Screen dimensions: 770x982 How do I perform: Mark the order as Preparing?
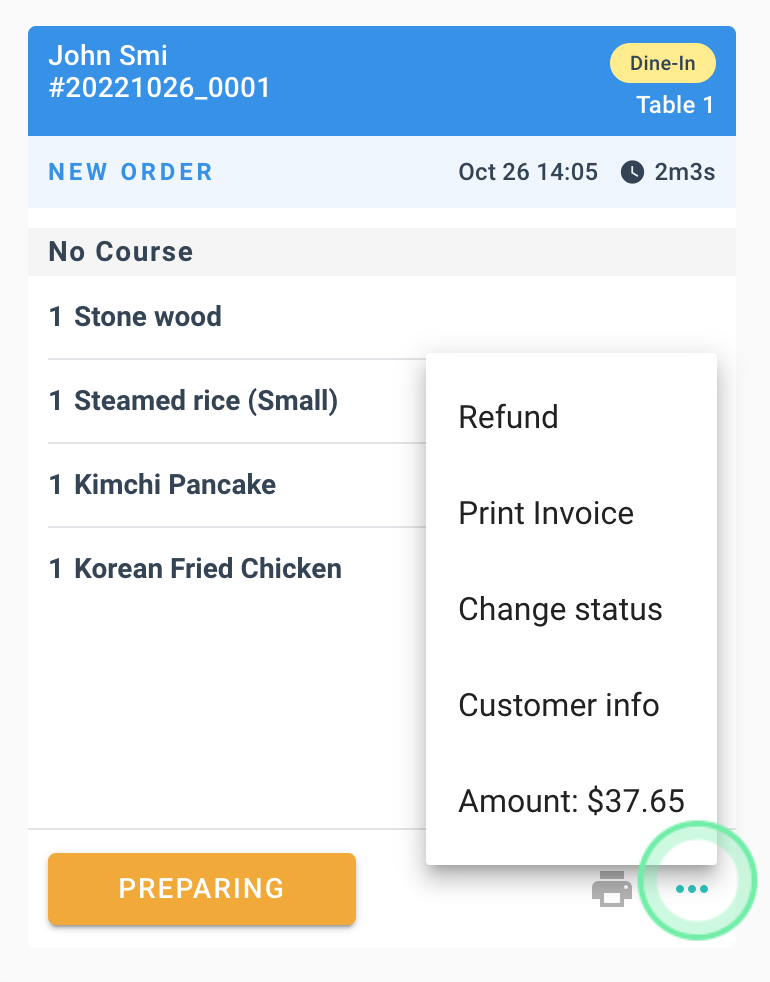click(x=202, y=888)
